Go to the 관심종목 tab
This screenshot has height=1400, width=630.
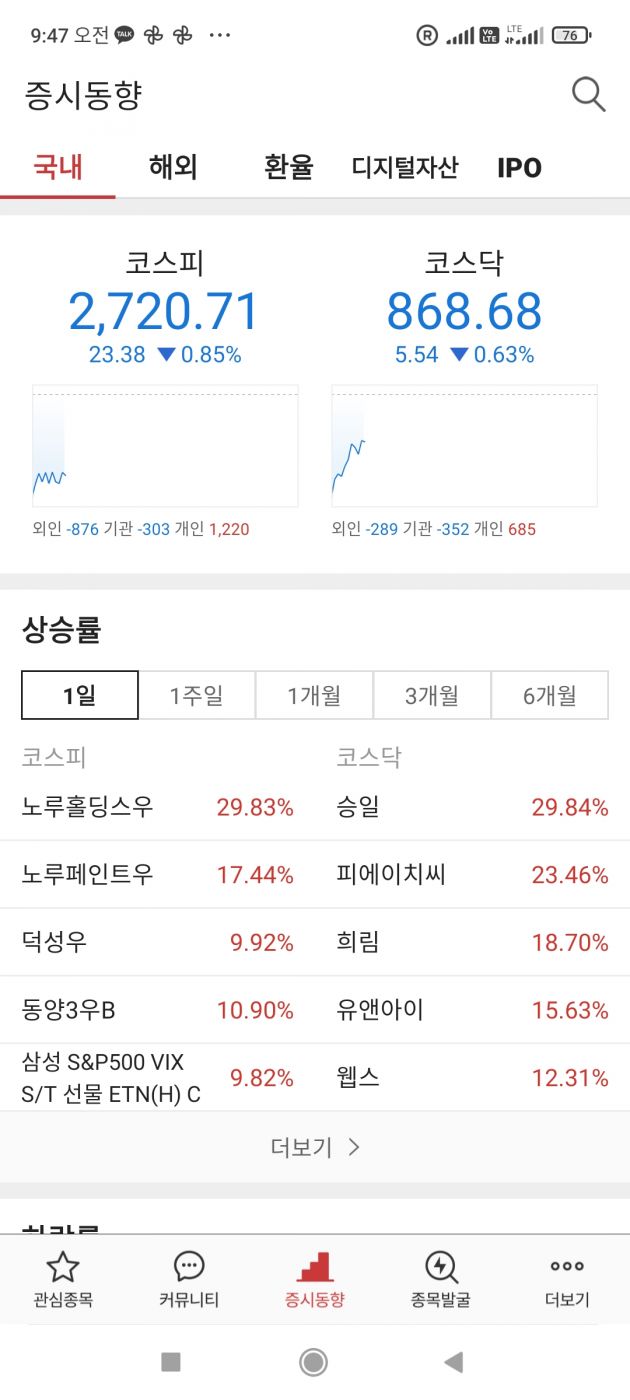(63, 1280)
